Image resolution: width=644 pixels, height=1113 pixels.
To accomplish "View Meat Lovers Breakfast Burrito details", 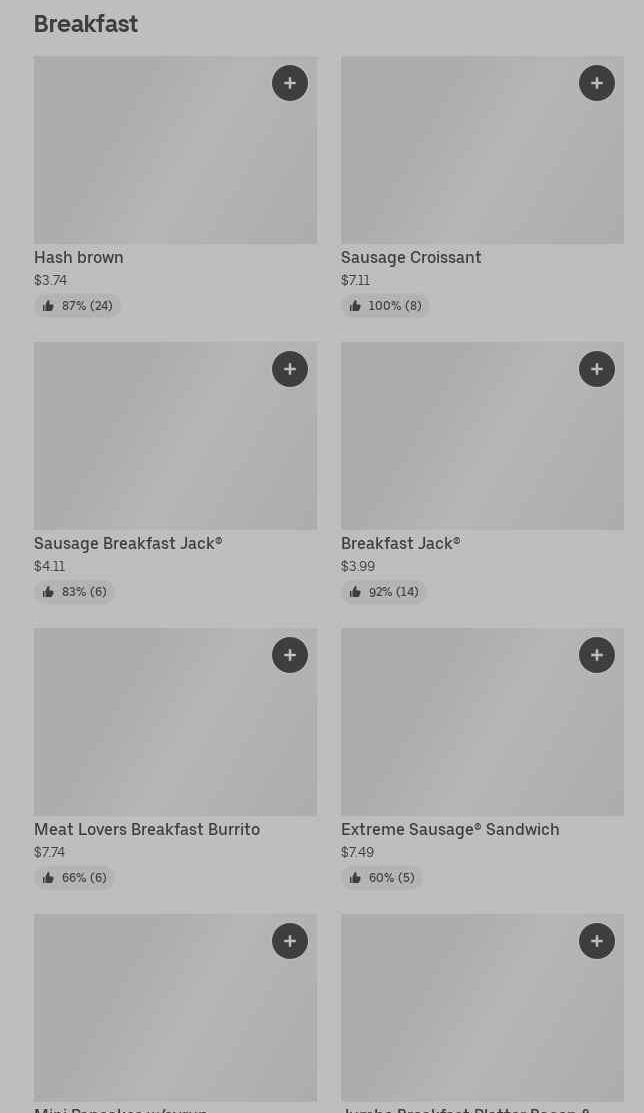I will 175,759.
